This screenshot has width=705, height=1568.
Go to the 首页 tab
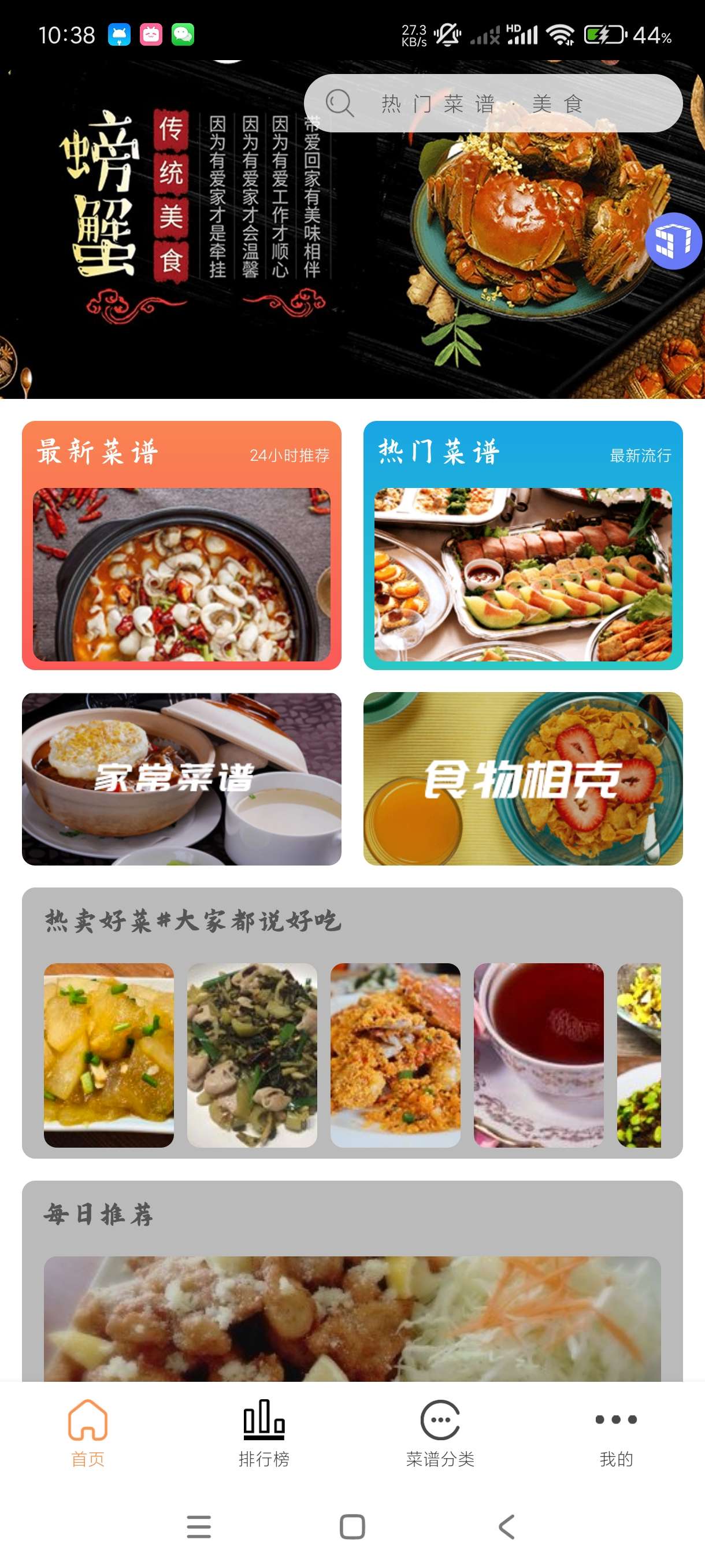point(88,1432)
